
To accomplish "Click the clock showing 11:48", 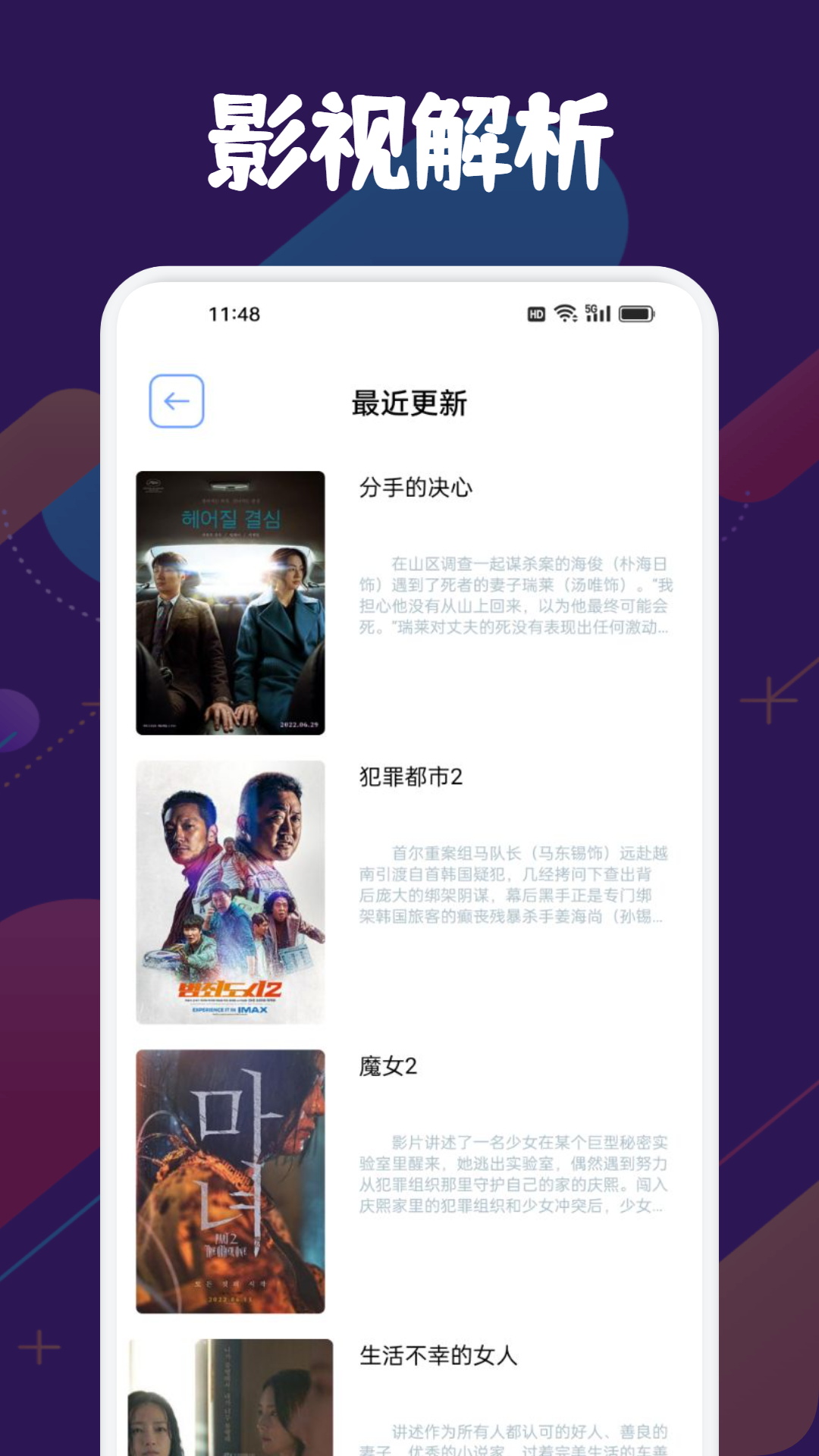I will (x=234, y=313).
